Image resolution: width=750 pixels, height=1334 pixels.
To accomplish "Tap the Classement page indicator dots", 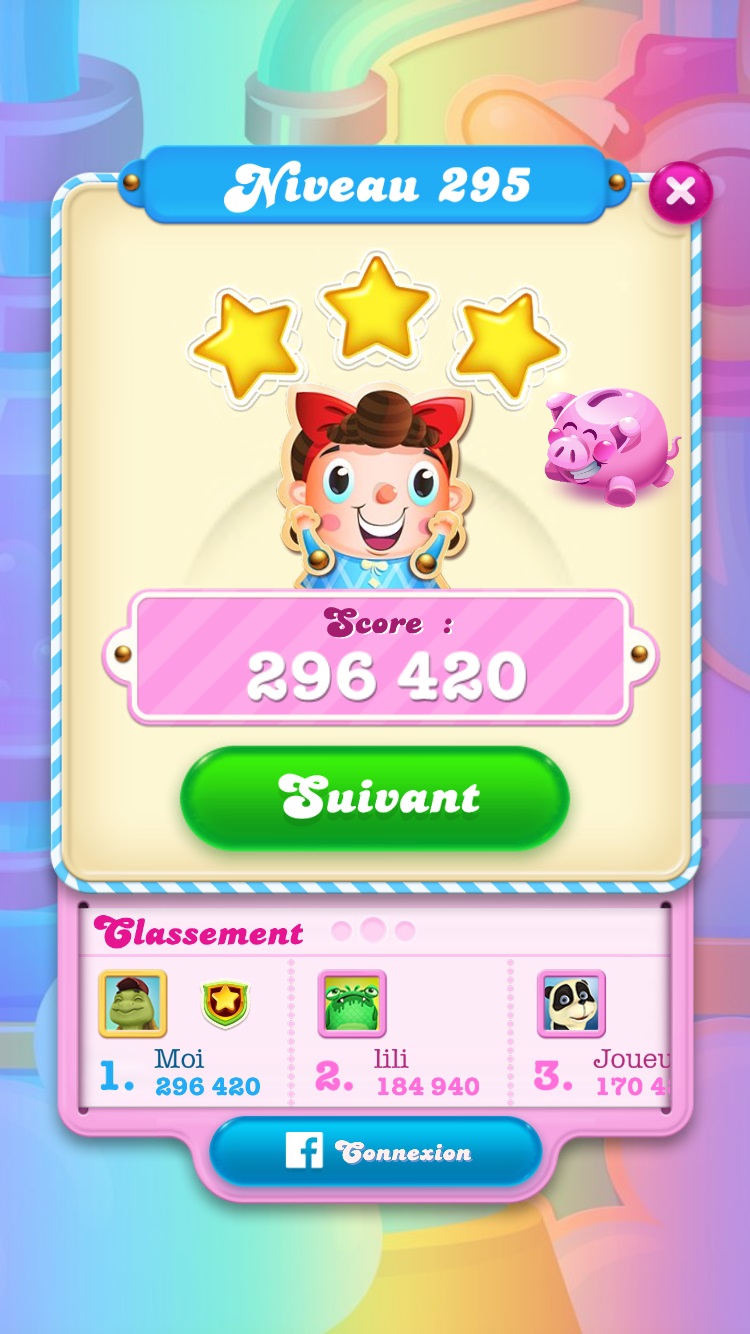I will pos(373,931).
